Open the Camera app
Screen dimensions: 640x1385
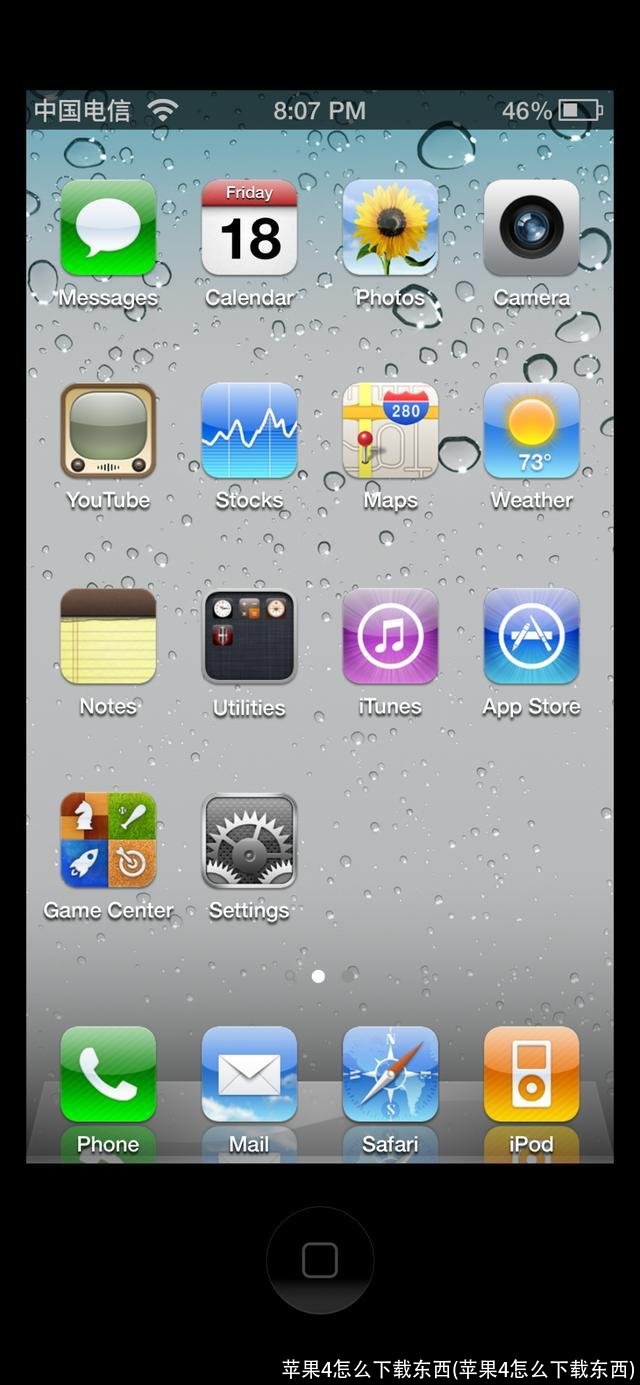point(531,228)
